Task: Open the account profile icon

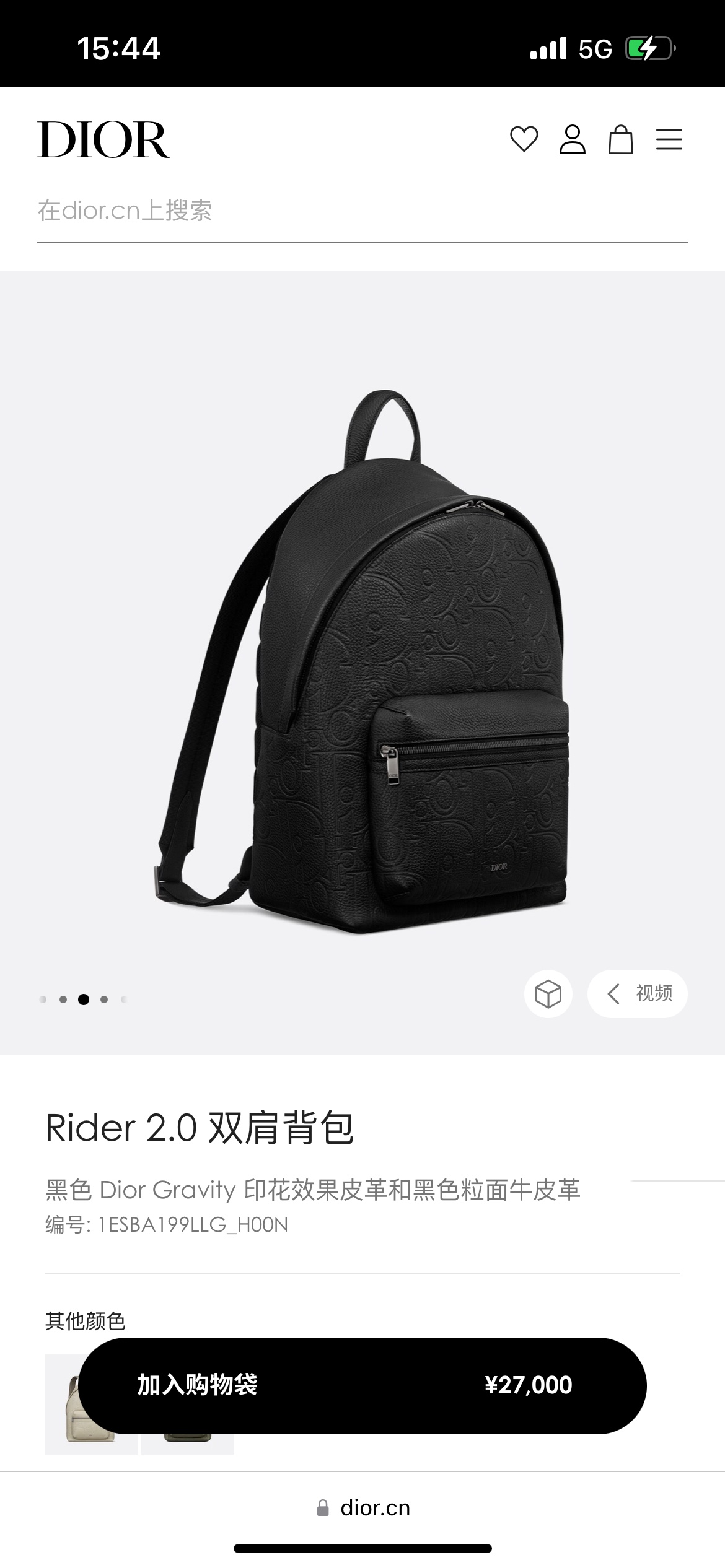Action: pos(572,139)
